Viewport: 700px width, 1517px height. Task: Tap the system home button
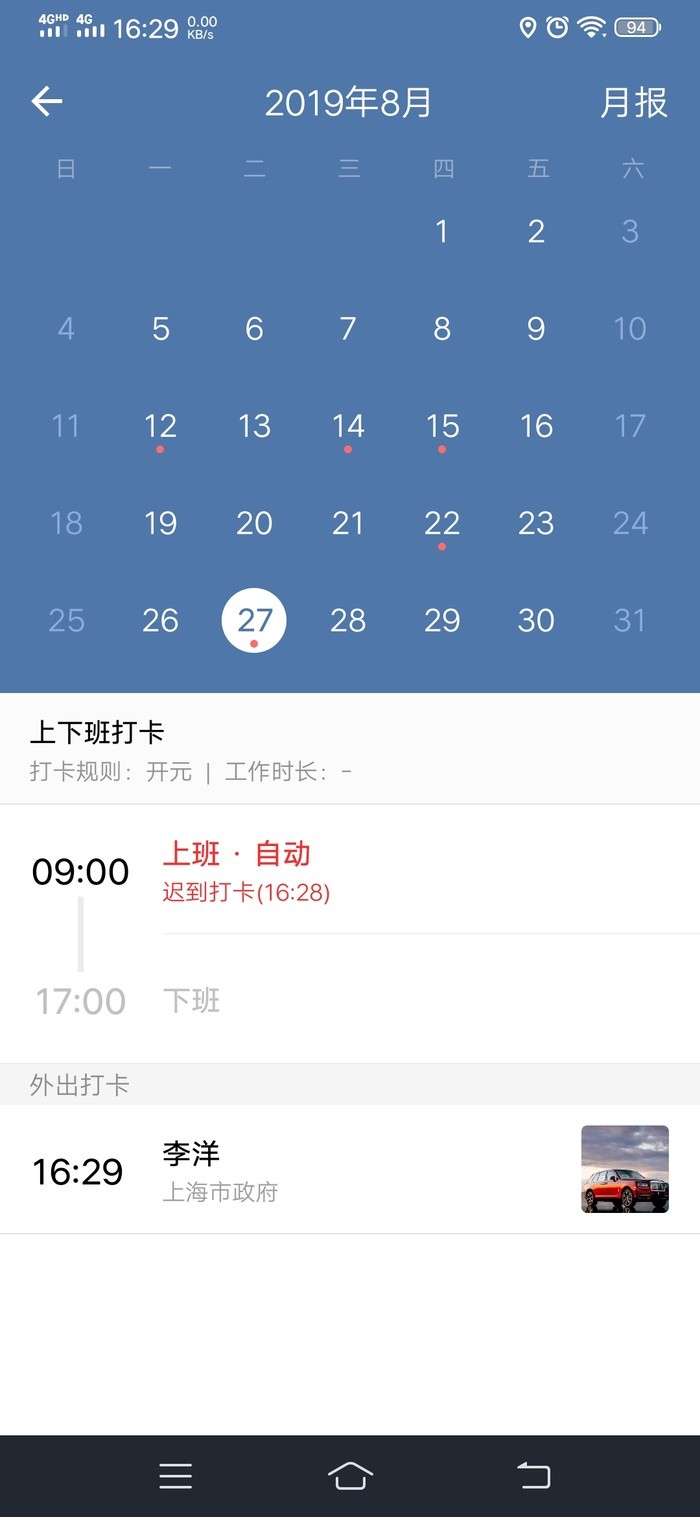point(350,1476)
